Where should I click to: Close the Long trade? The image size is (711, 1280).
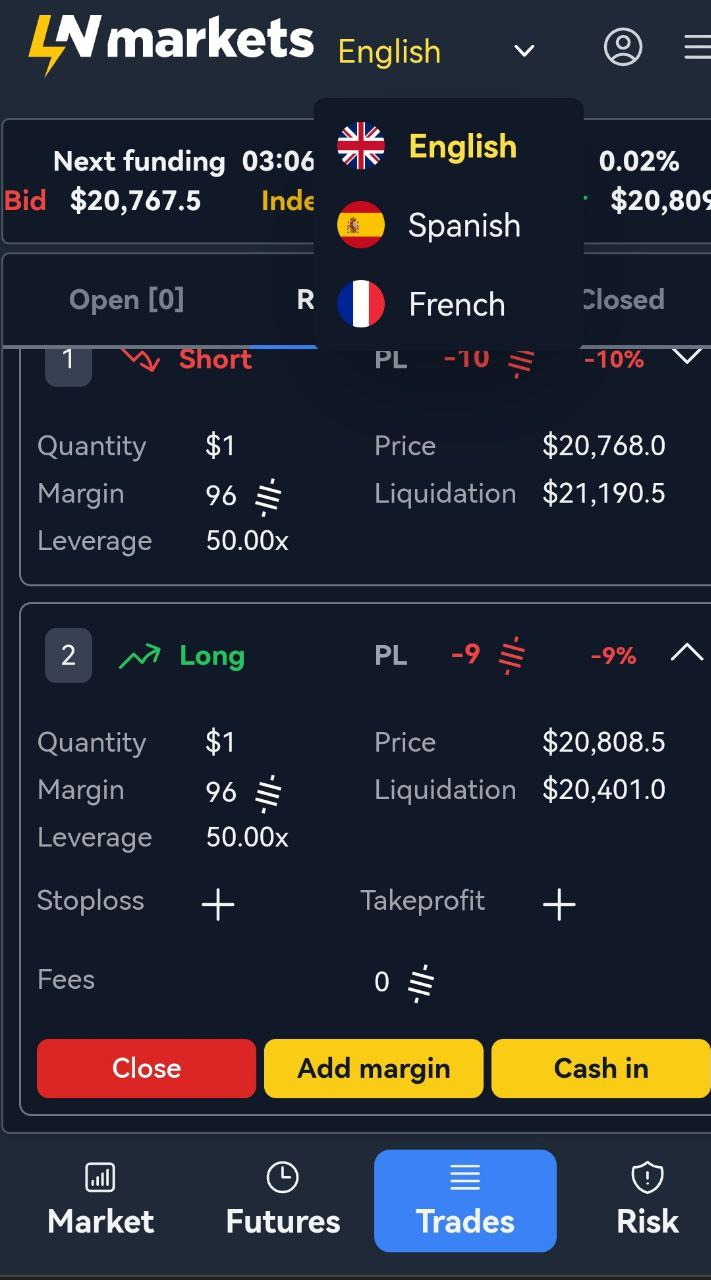(146, 1068)
